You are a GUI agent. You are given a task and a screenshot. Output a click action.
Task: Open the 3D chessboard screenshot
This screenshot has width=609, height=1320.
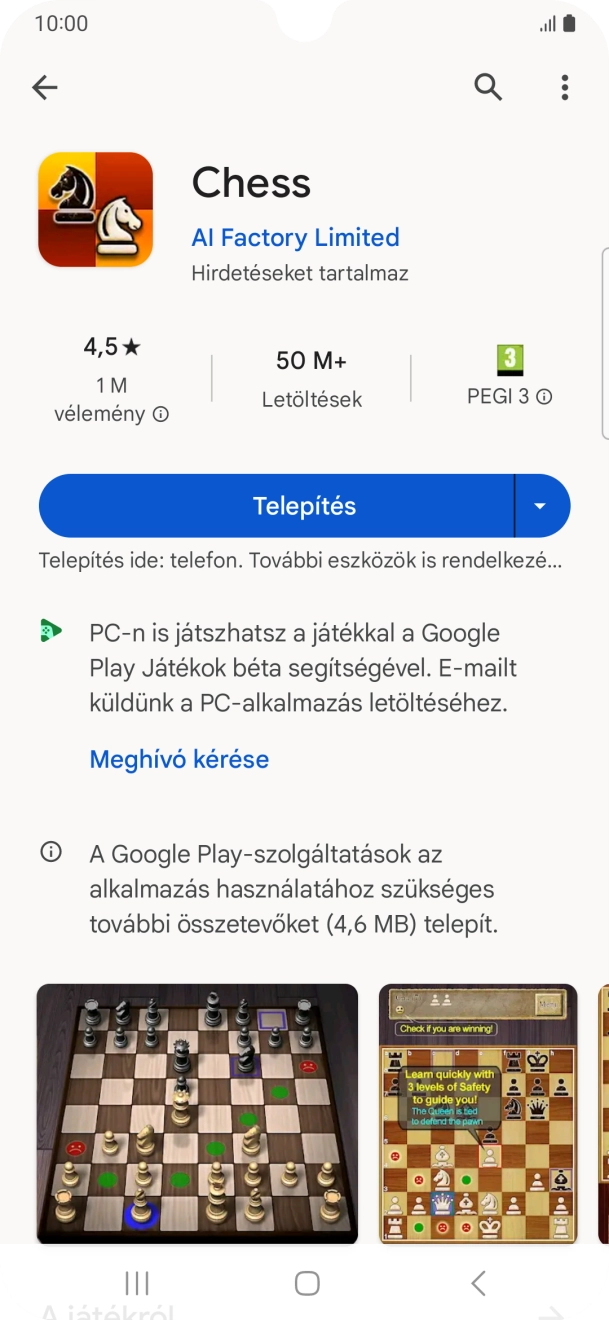tap(197, 1113)
